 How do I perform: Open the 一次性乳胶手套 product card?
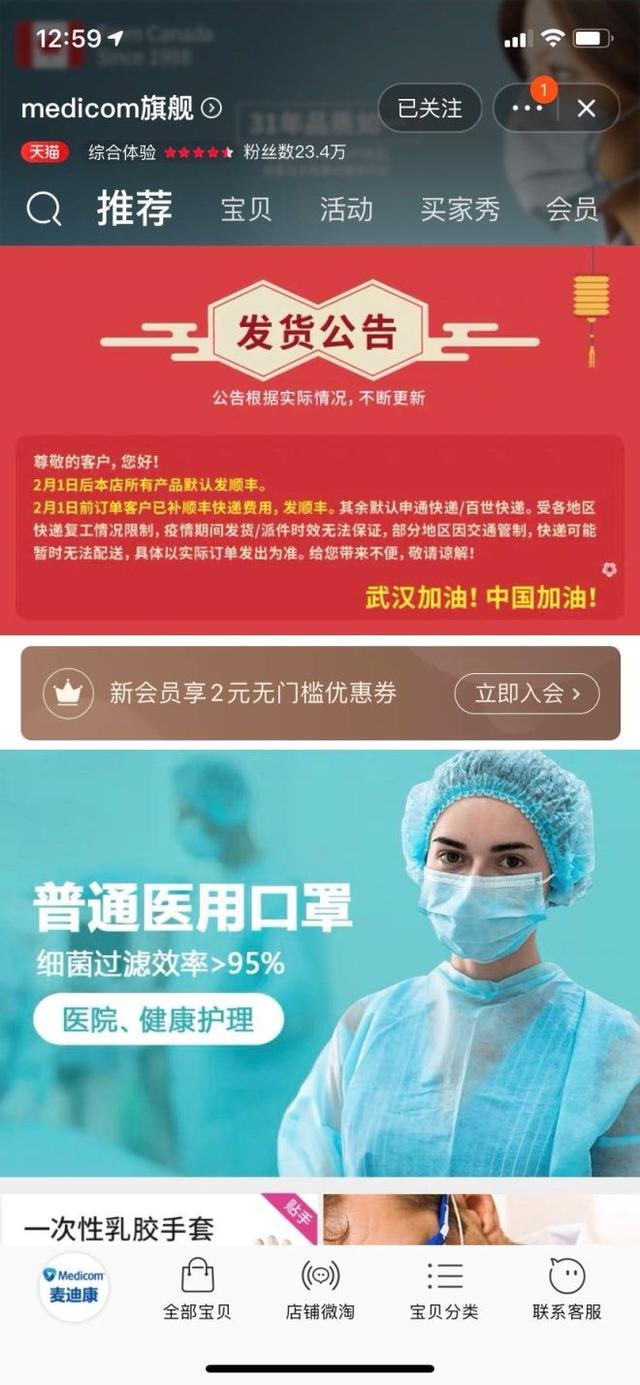[x=159, y=1220]
